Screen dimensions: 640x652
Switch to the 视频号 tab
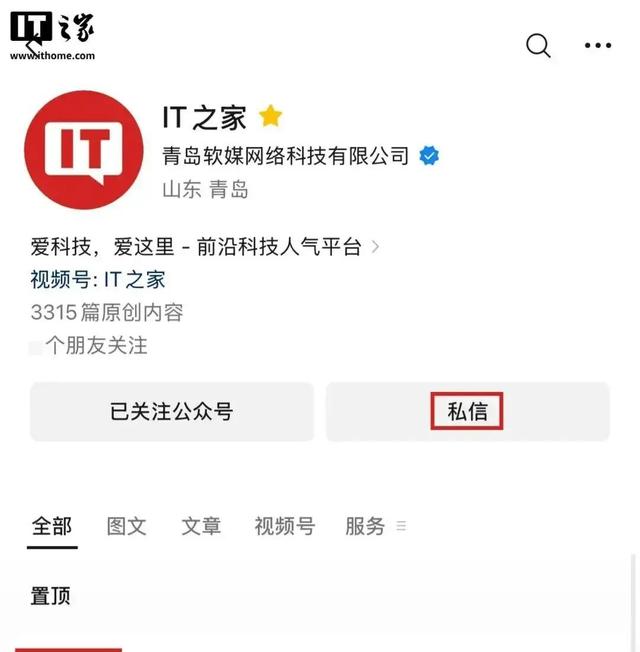284,526
